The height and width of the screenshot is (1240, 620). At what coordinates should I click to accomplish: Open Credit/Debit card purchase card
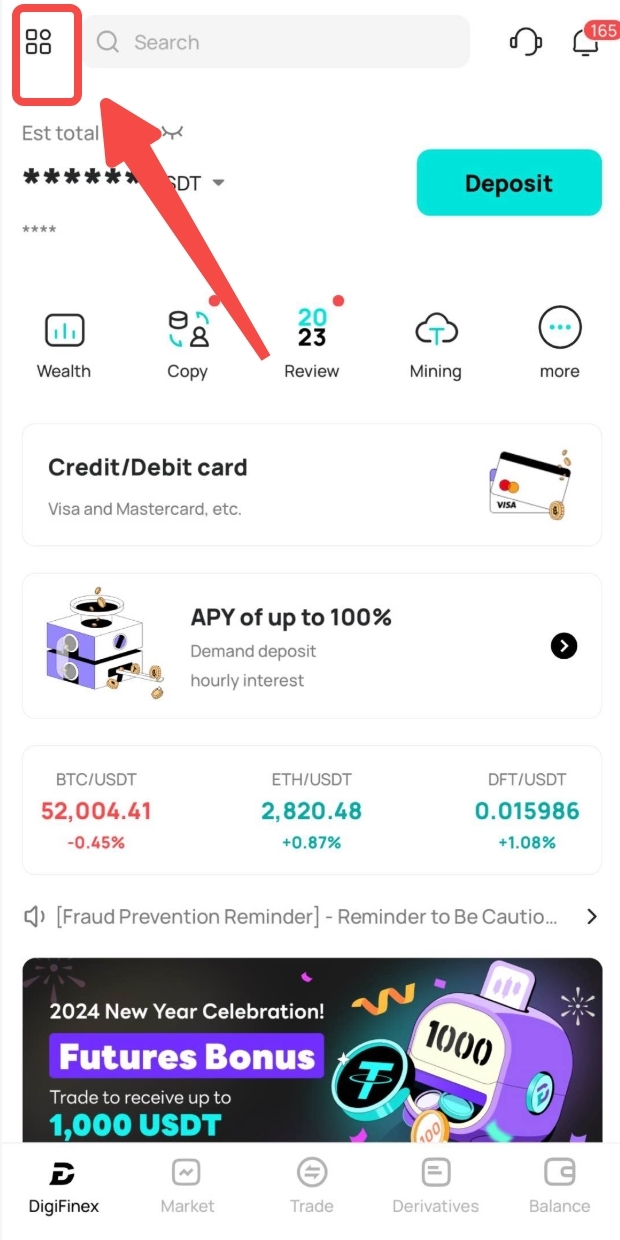[x=312, y=485]
